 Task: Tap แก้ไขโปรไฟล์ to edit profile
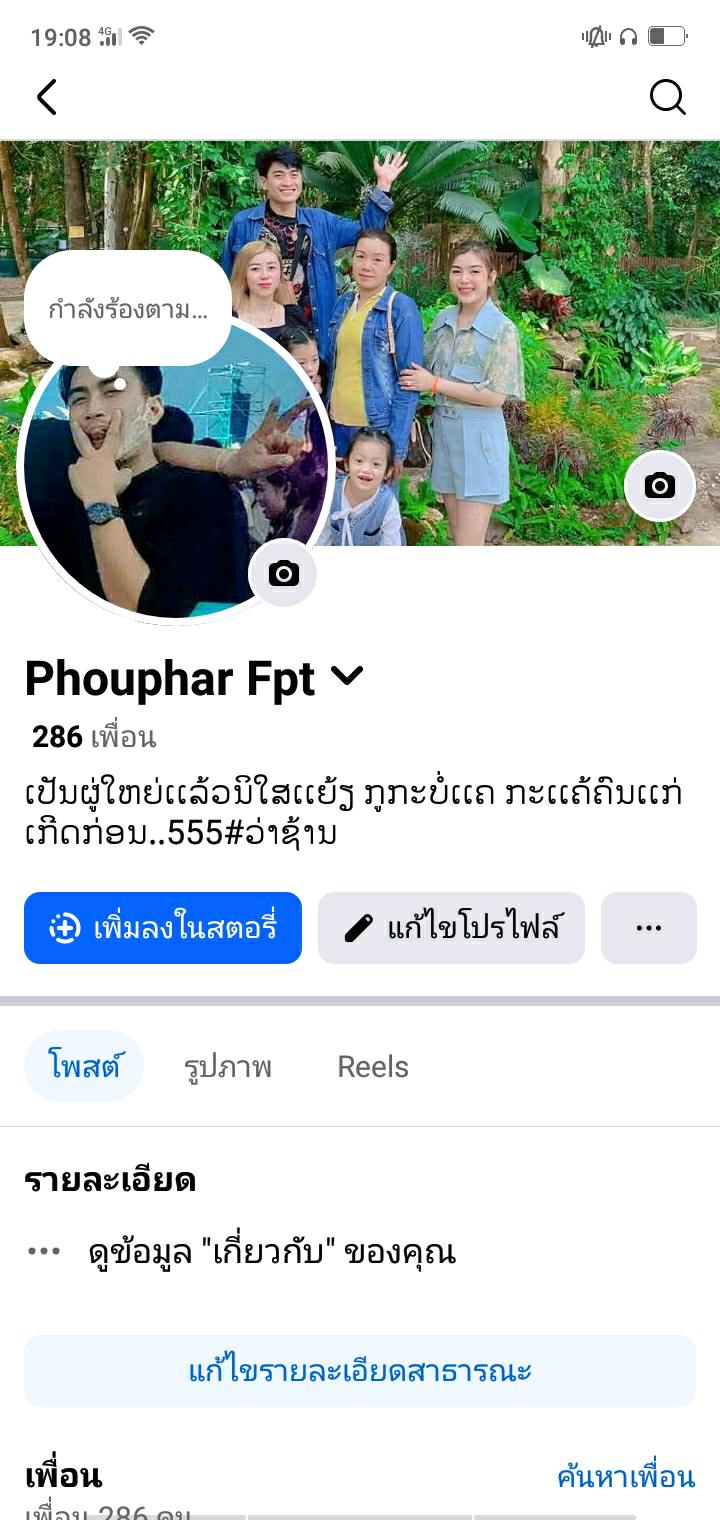[x=451, y=928]
